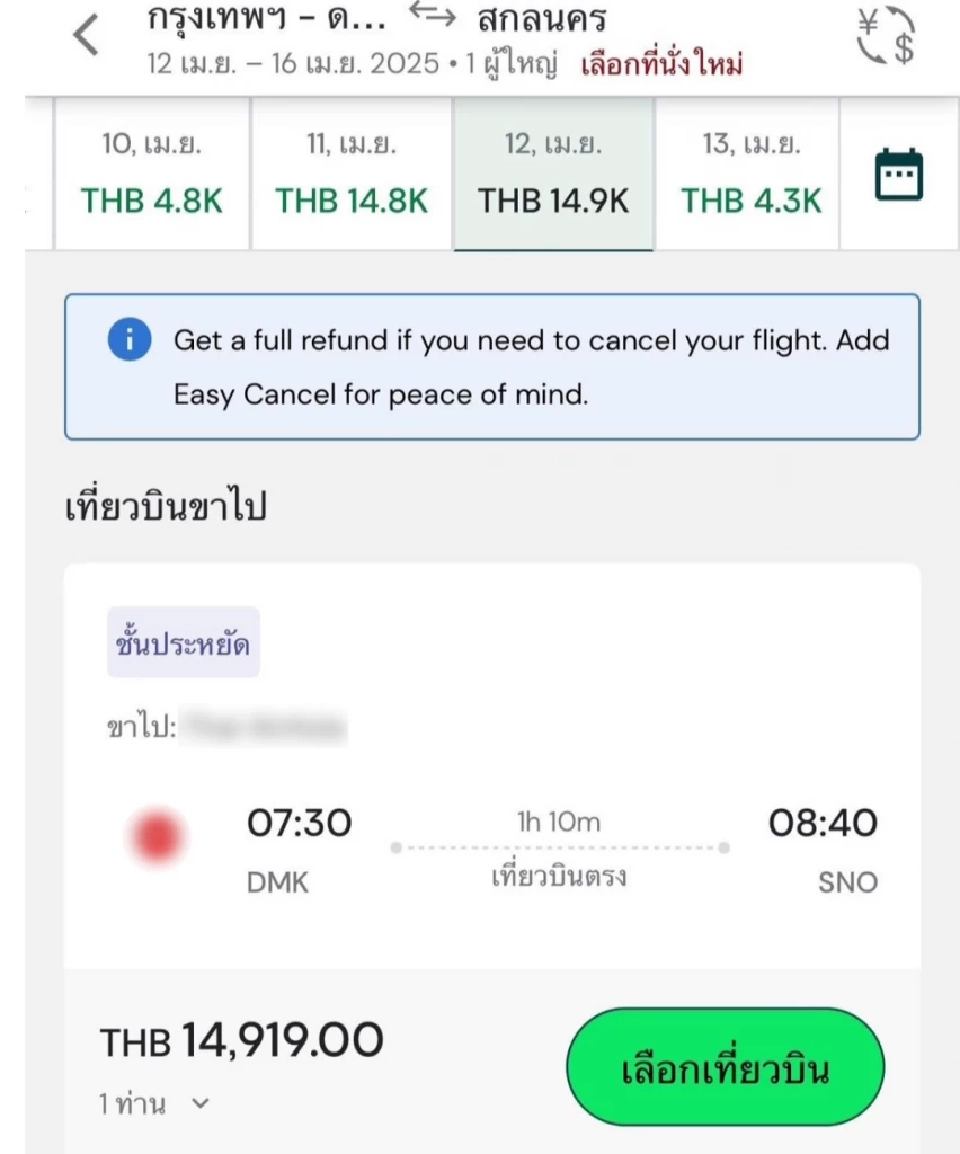Screen dimensions: 960x1154
Task: Select the 12 เม.ย. date at THB 14.9K
Action: point(553,174)
